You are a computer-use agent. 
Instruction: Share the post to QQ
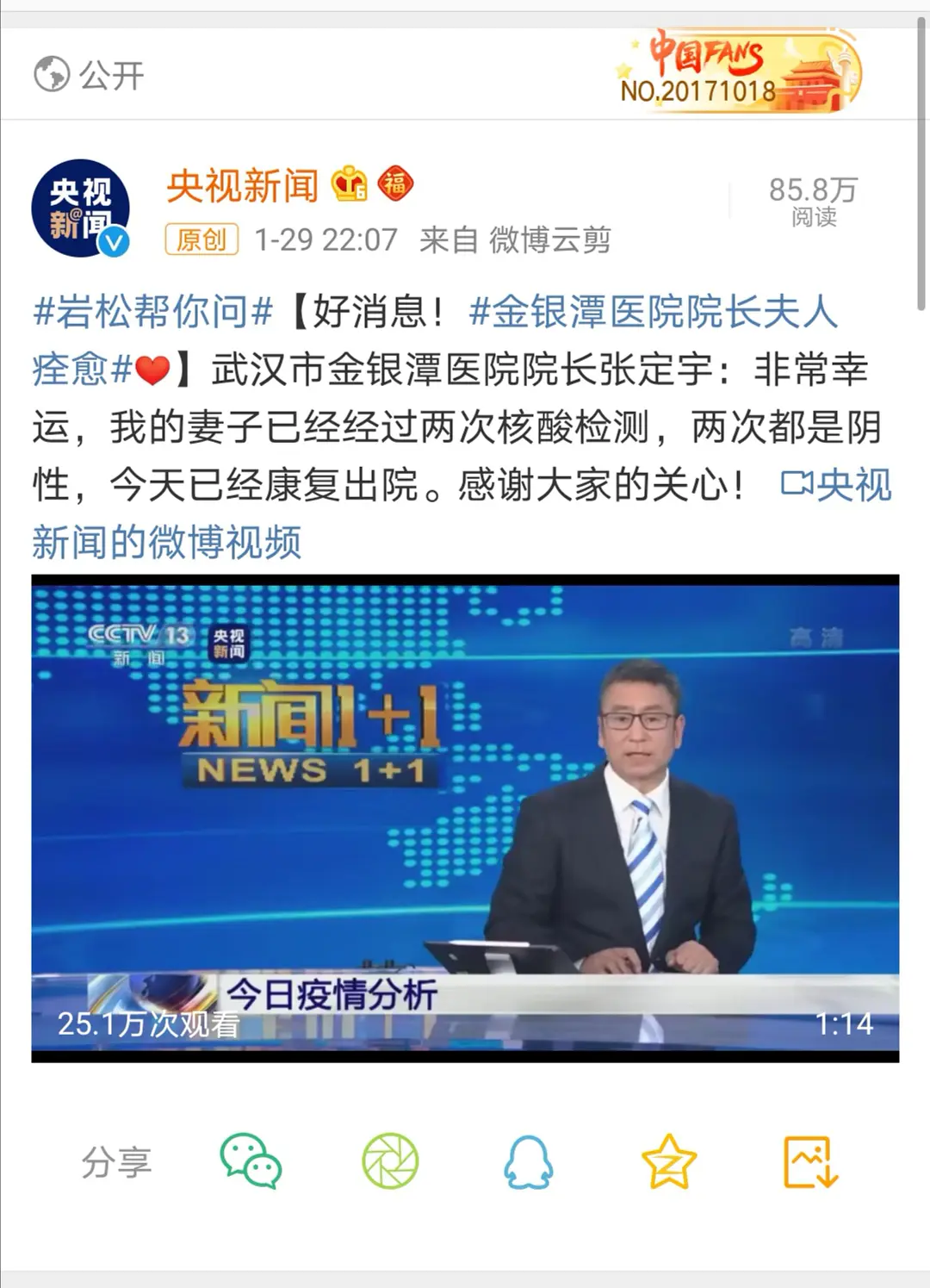[x=528, y=1161]
